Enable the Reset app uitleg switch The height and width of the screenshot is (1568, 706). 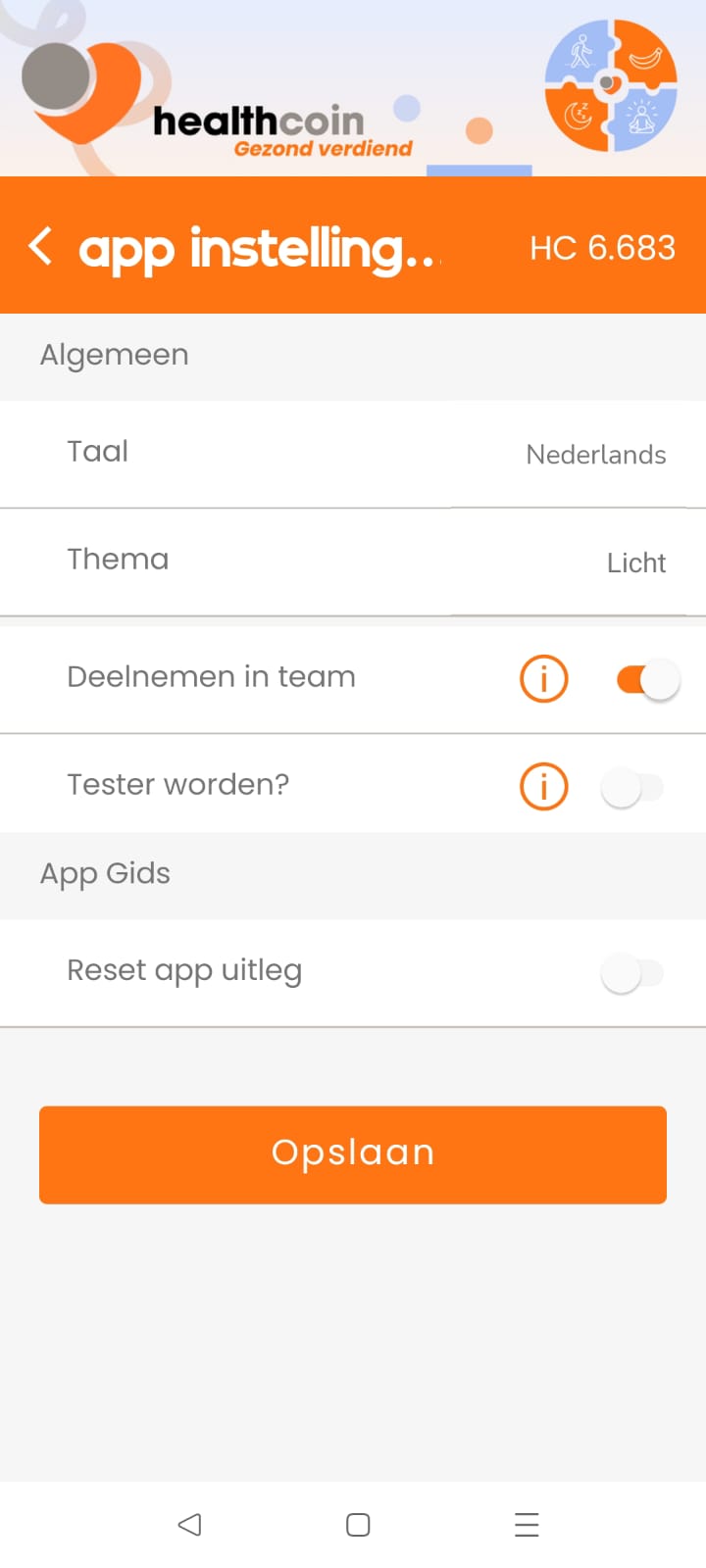click(632, 973)
